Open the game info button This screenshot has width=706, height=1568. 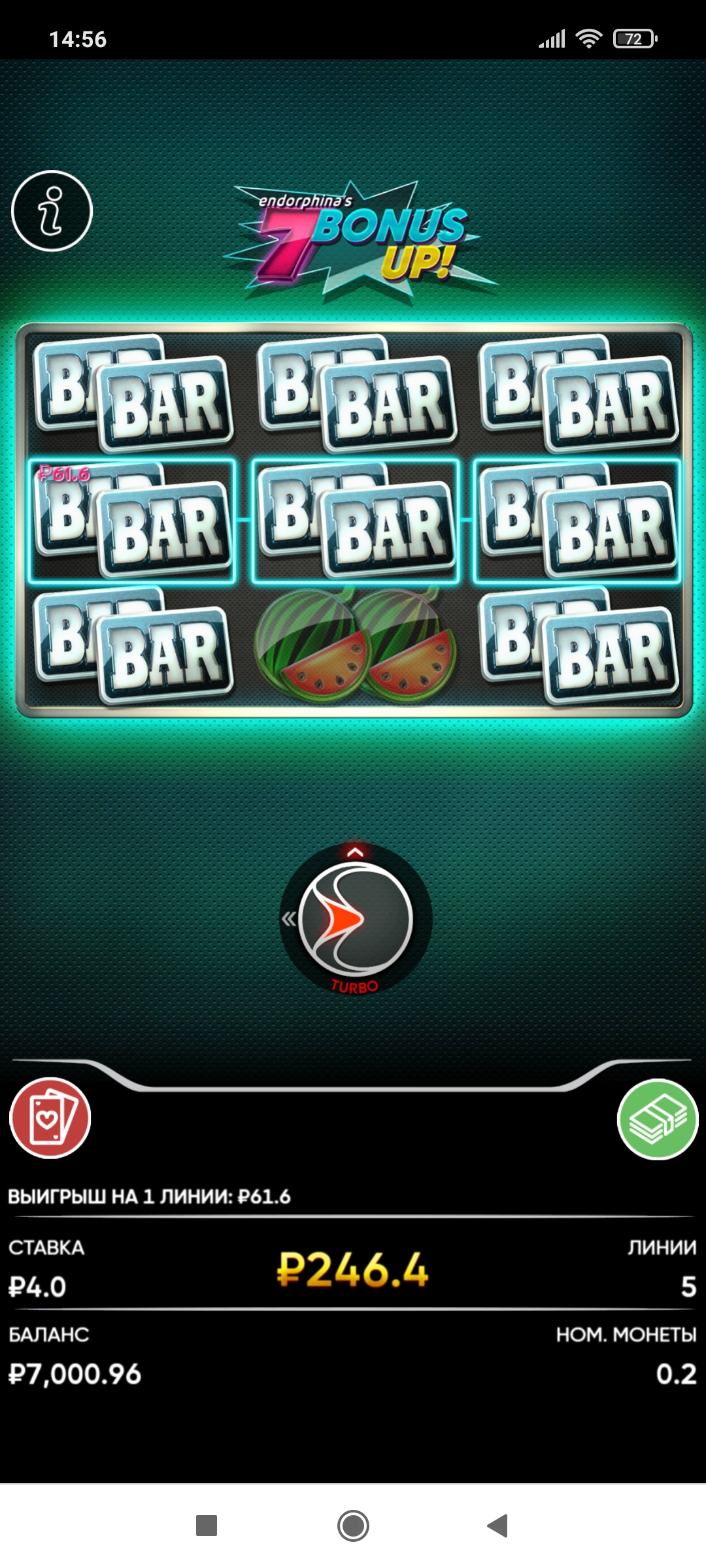[x=52, y=211]
